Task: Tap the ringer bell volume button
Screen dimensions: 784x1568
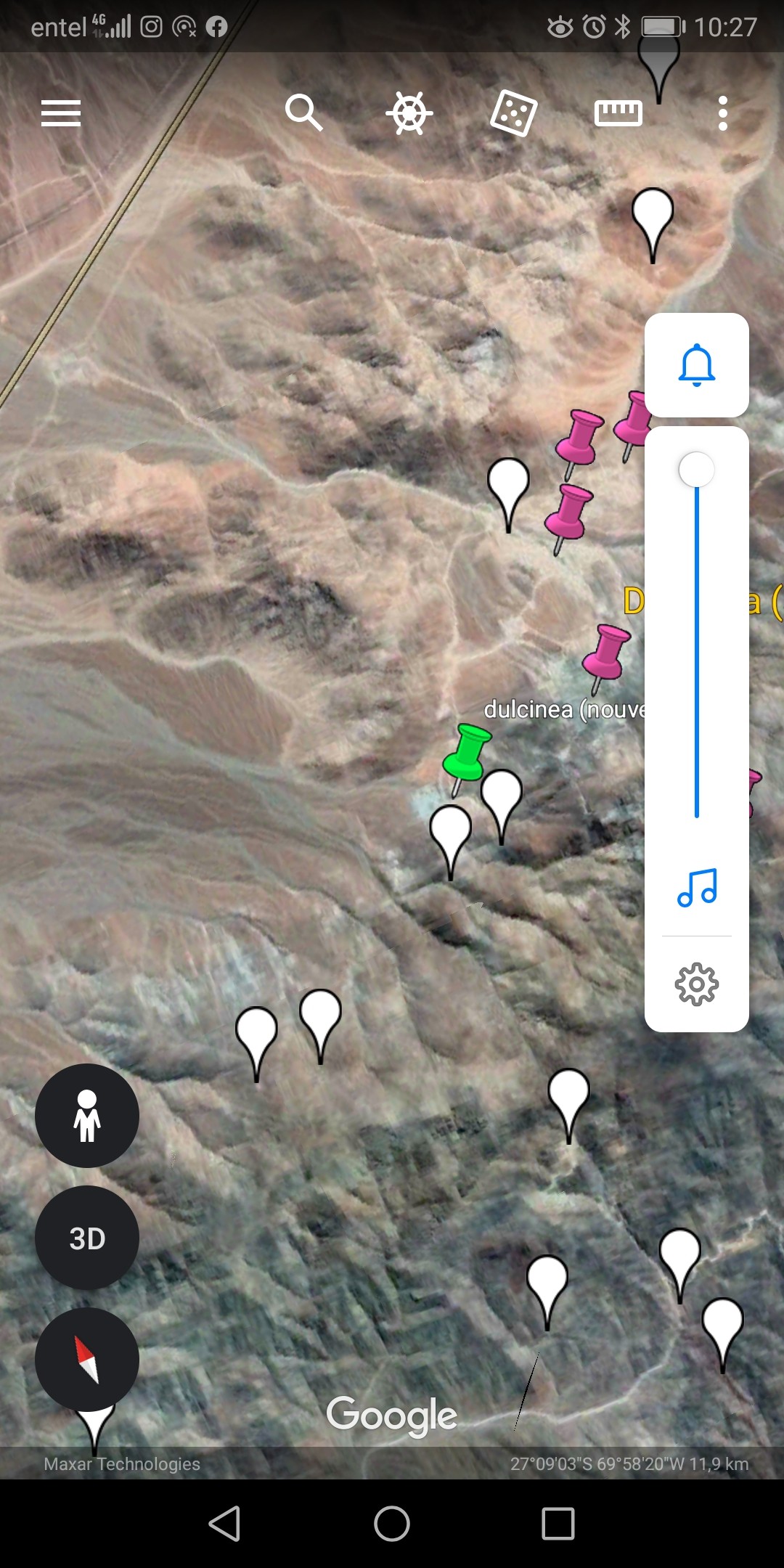Action: [x=697, y=364]
